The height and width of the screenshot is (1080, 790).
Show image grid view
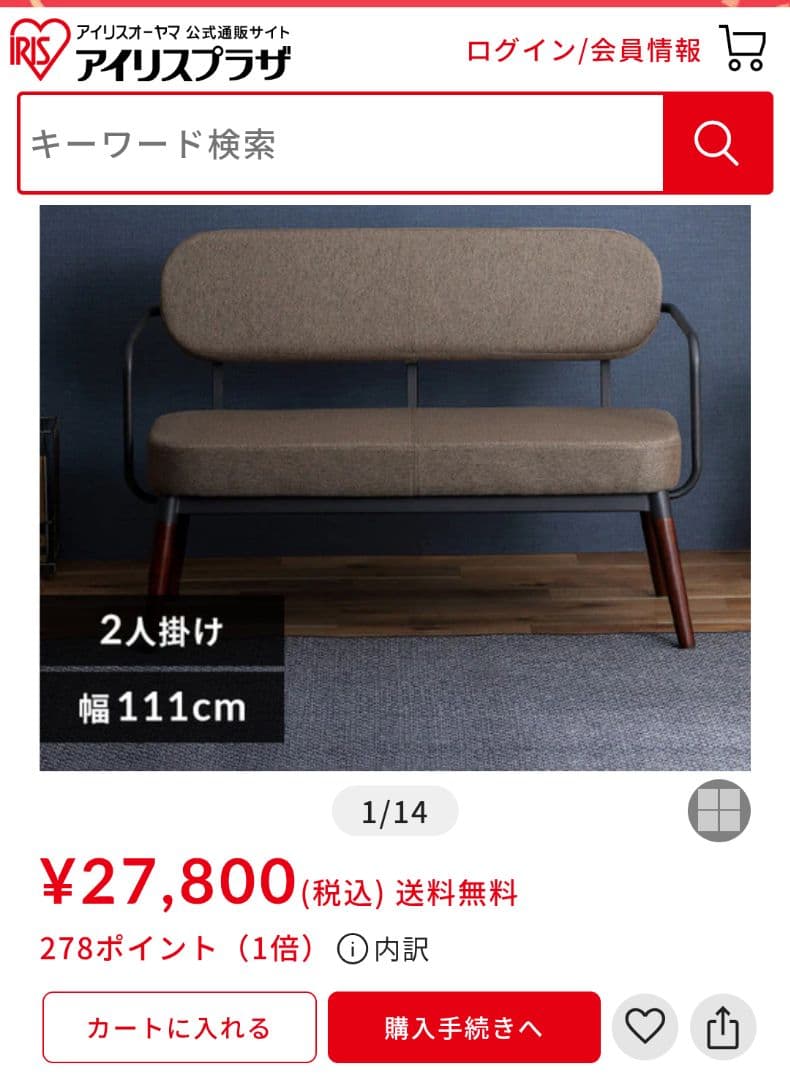[x=719, y=810]
